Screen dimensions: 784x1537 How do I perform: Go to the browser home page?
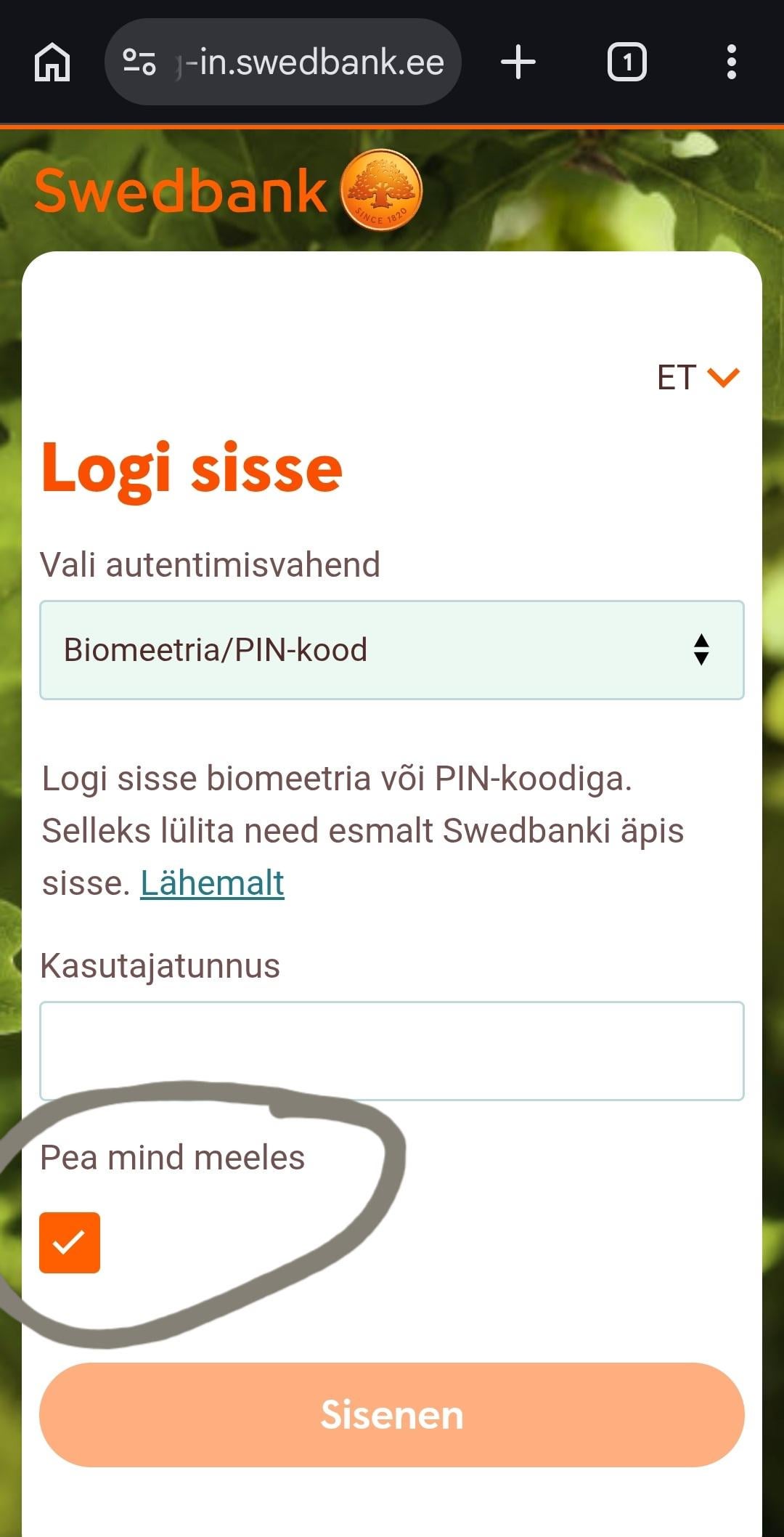coord(52,62)
